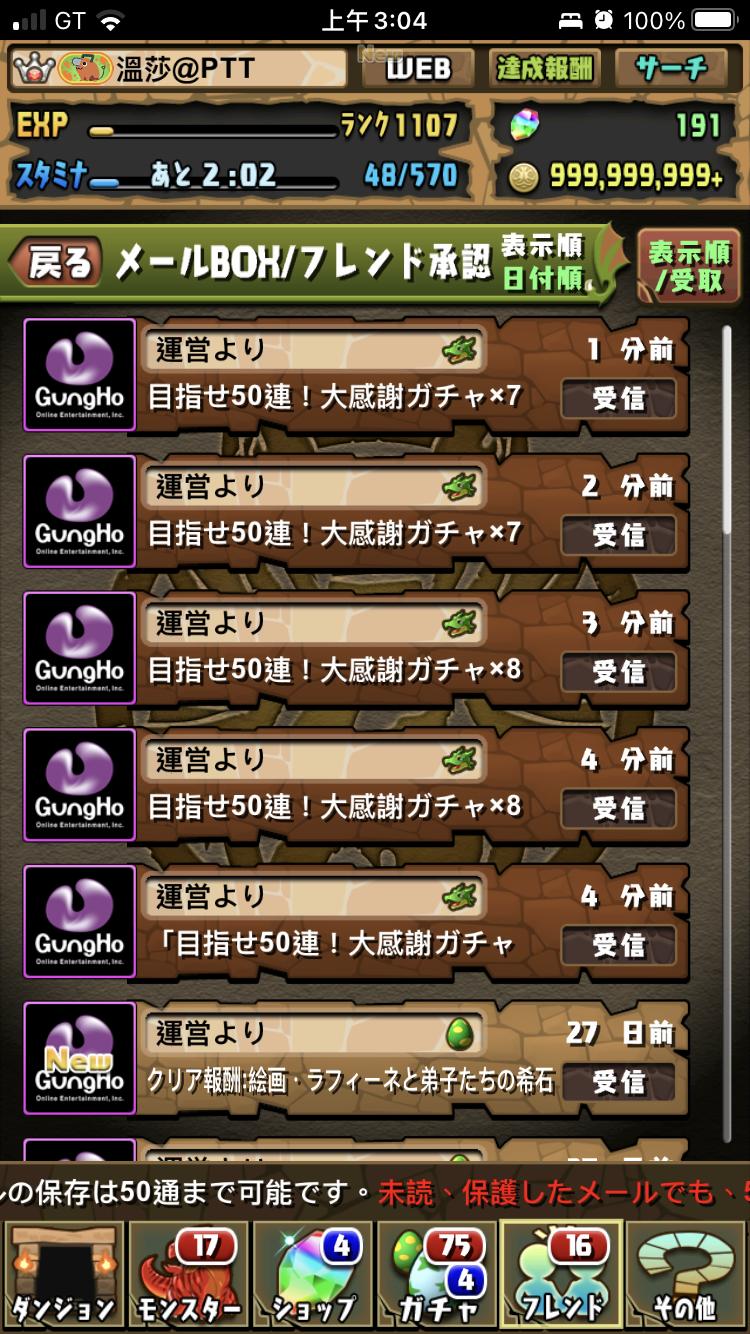
Task: Open the サーチ search button
Action: coord(672,68)
